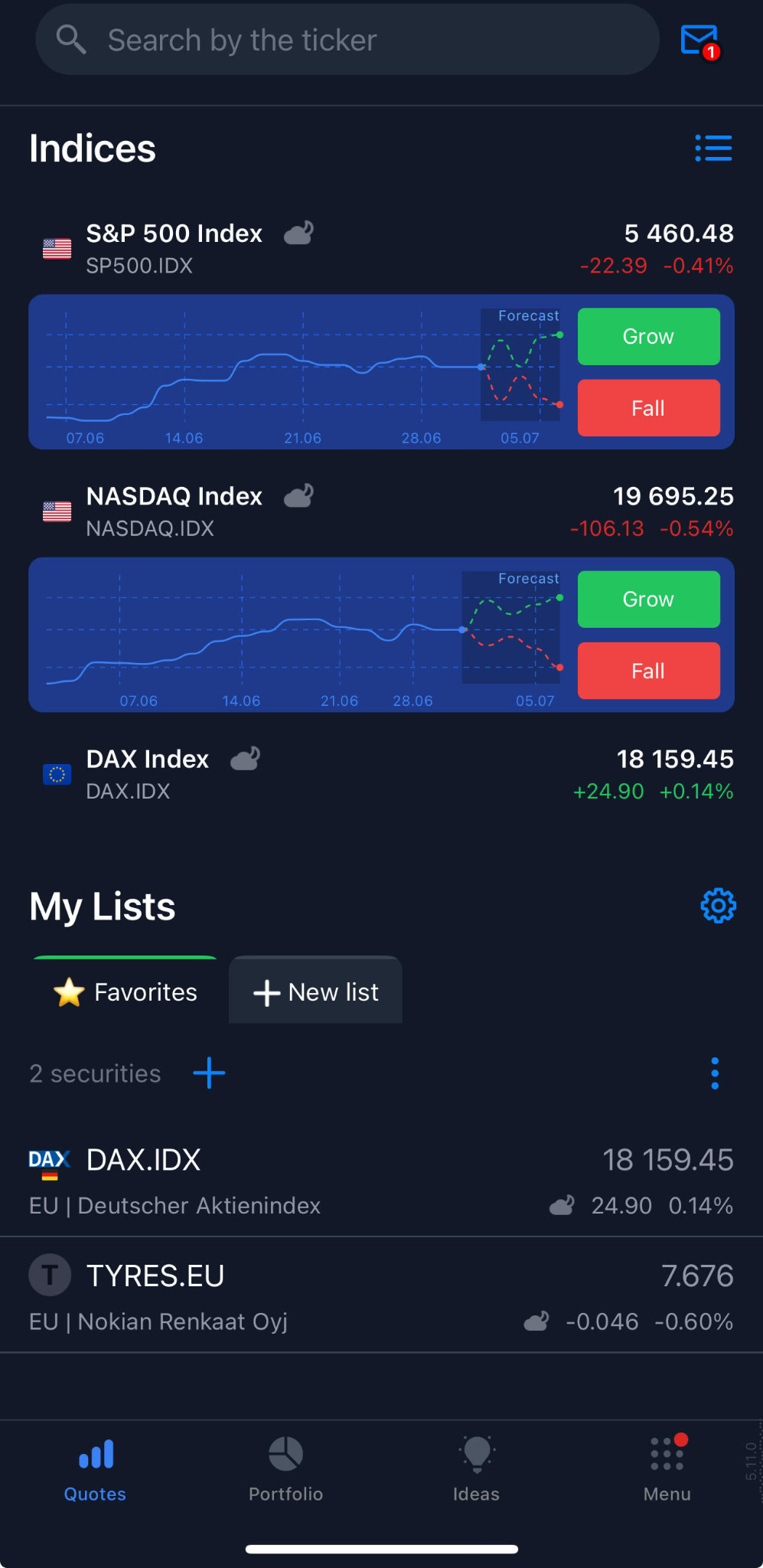Open DAX.IDX in Favorites list
The height and width of the screenshot is (1568, 763).
click(381, 1181)
